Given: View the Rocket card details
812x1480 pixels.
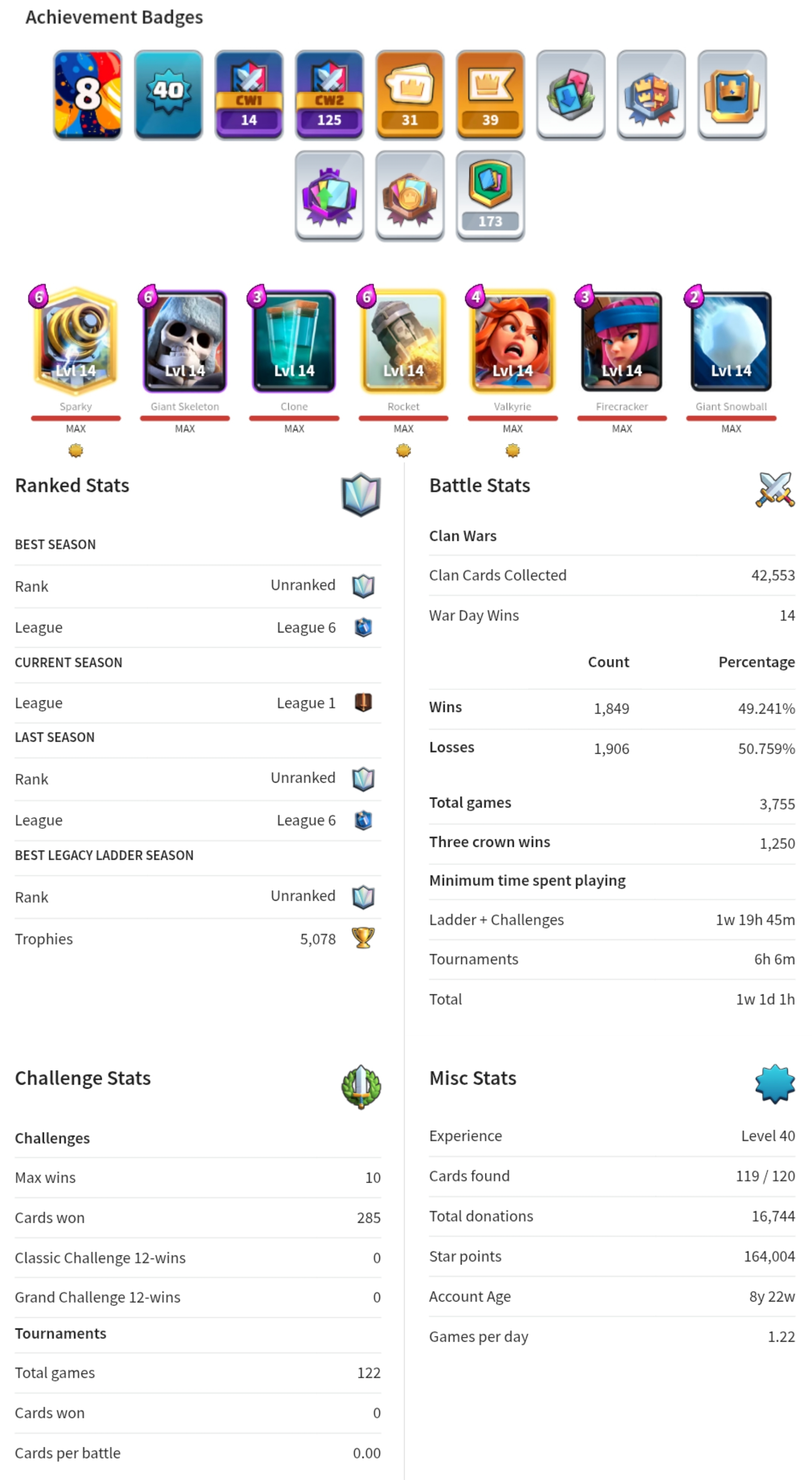Looking at the screenshot, I should tap(403, 341).
